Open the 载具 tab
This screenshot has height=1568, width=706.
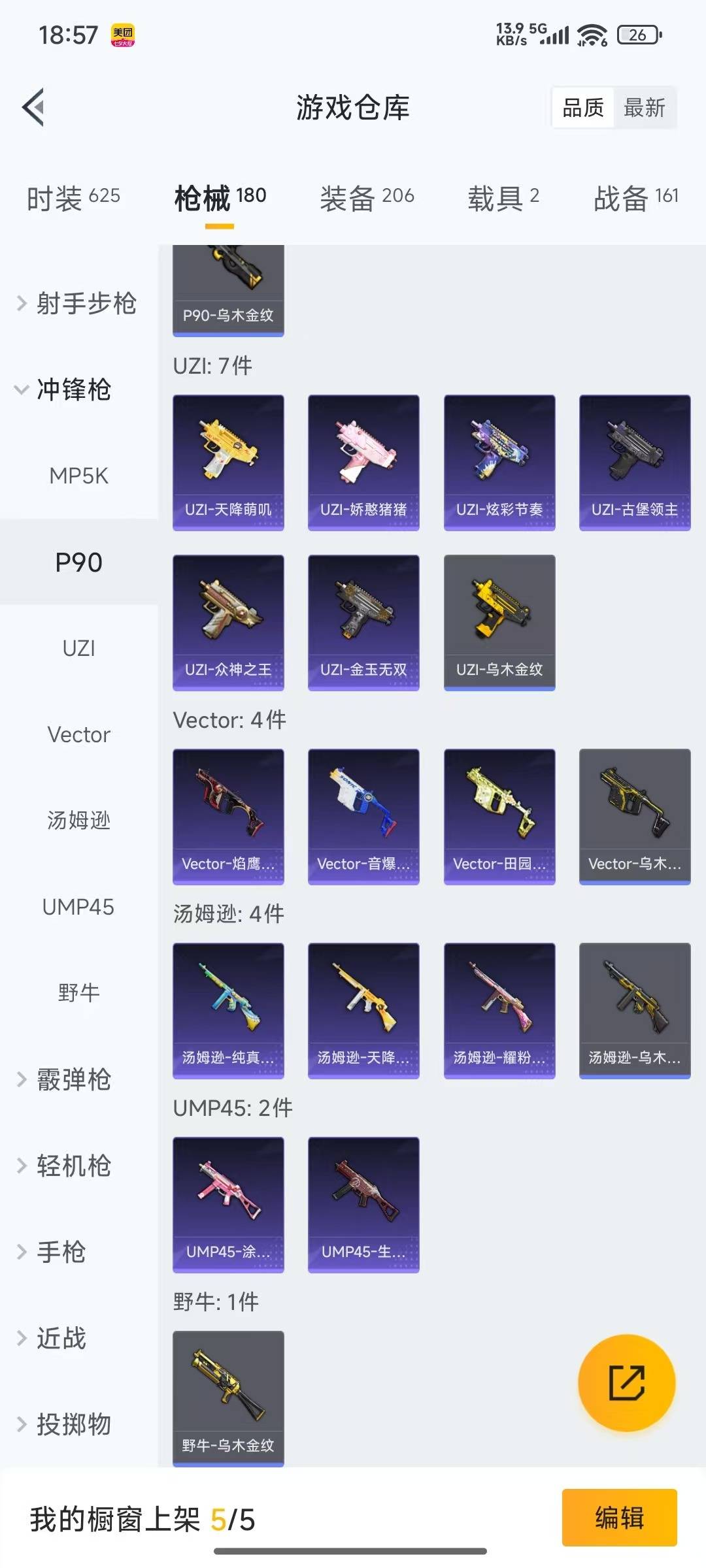pos(503,197)
